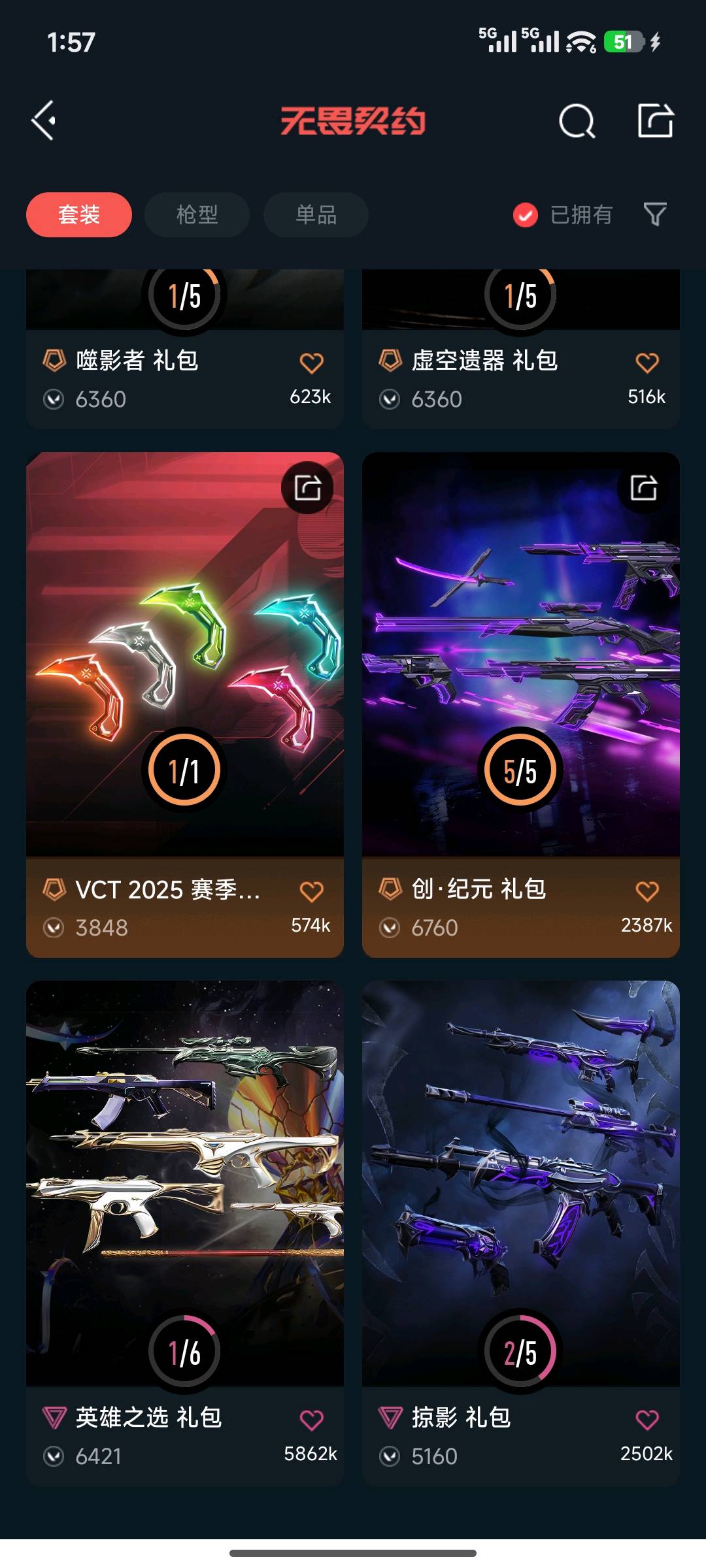Image resolution: width=706 pixels, height=1568 pixels.
Task: Toggle the 已拥有 checkbox
Action: tap(526, 215)
